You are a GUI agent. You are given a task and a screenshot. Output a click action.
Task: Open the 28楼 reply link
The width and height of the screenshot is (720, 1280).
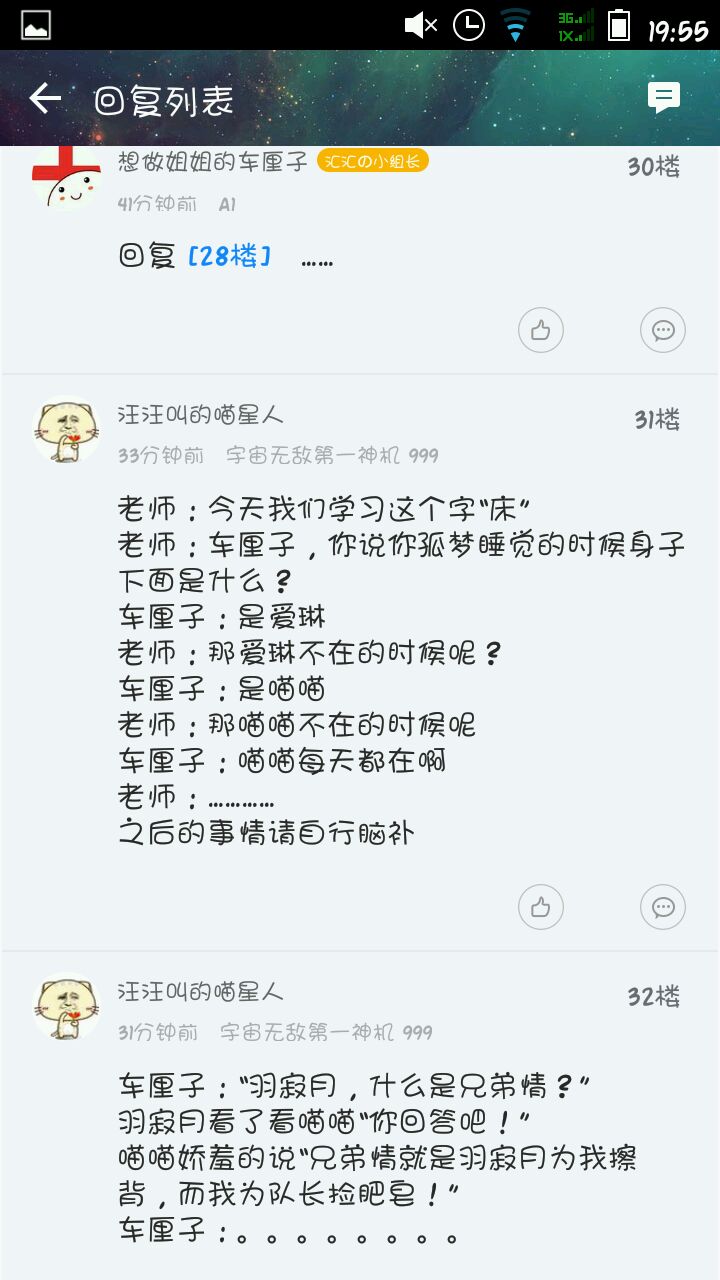click(230, 257)
